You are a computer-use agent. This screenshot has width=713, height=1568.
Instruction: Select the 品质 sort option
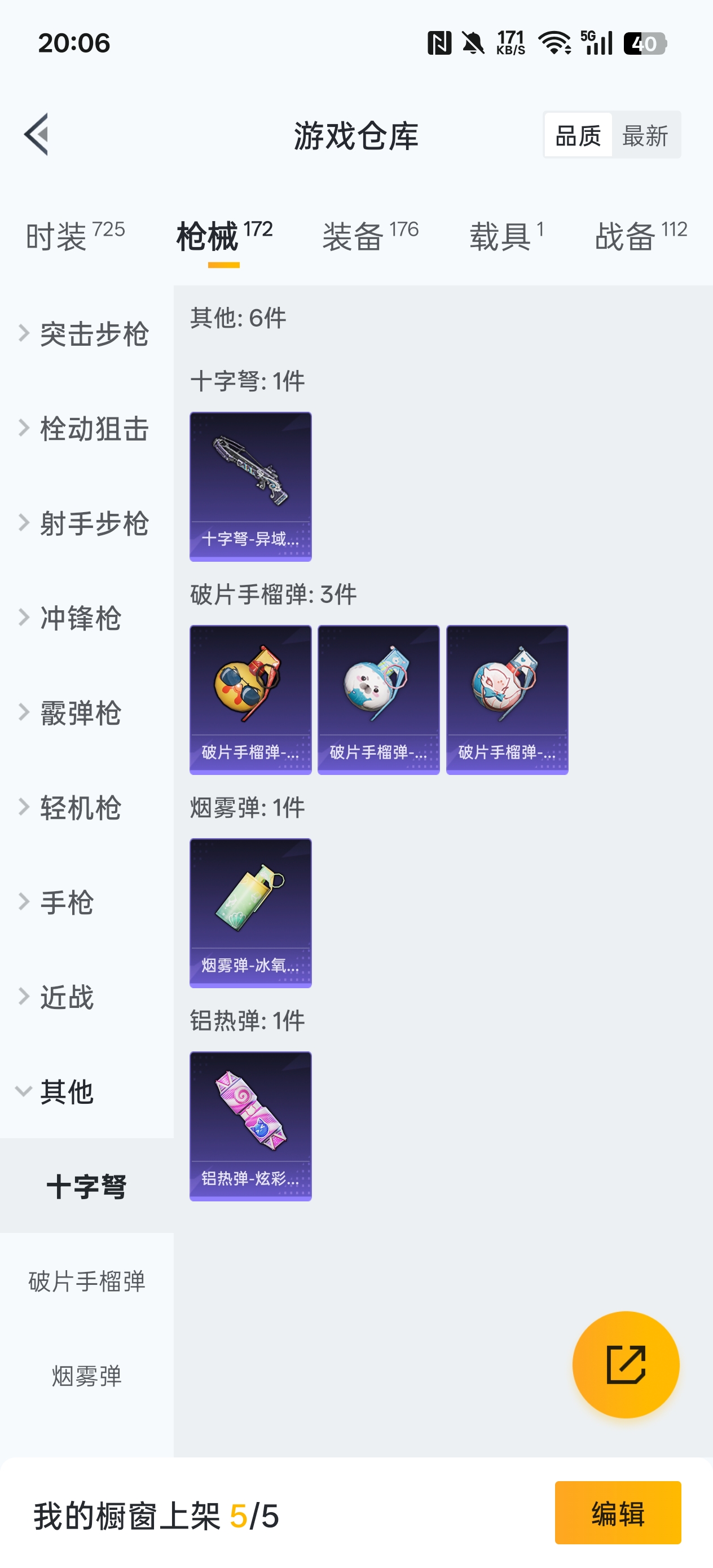pos(578,135)
